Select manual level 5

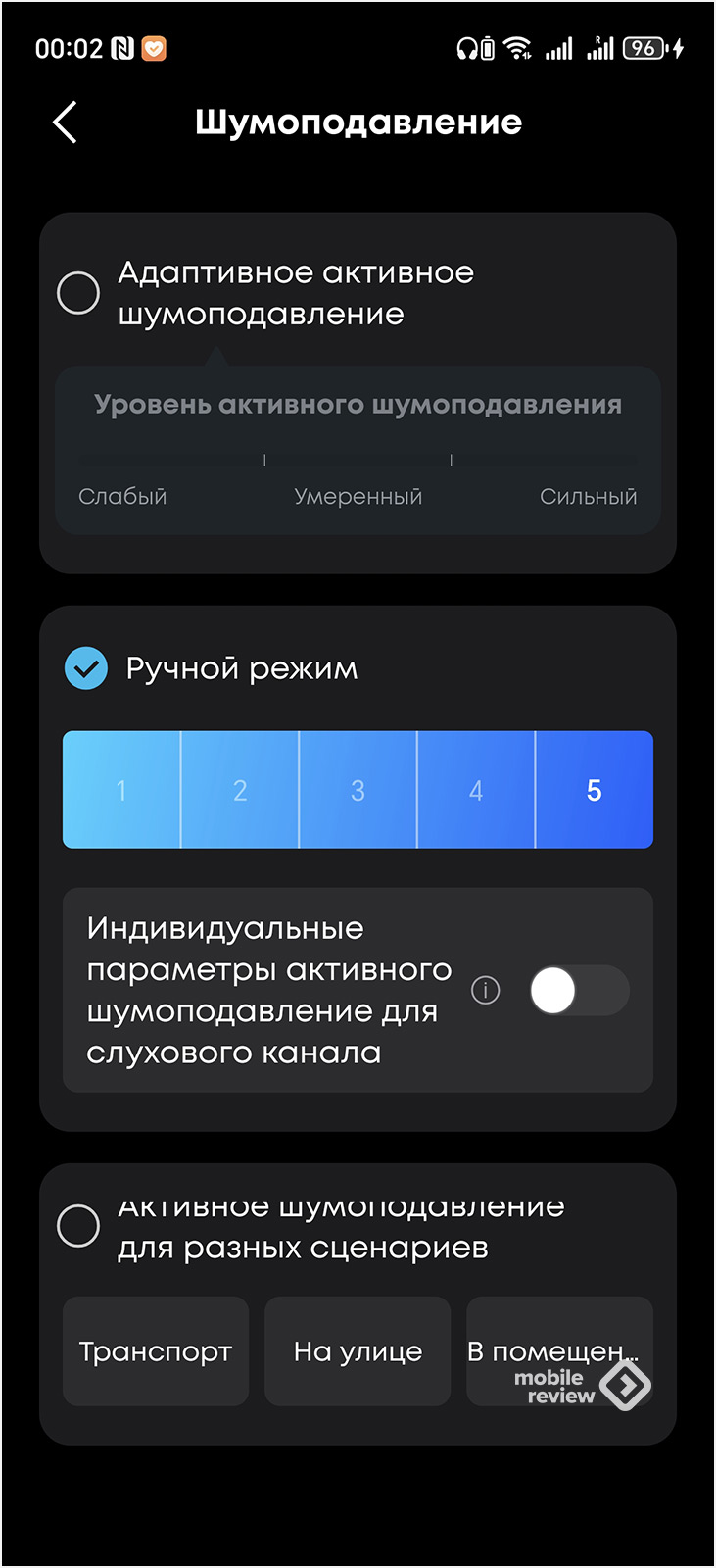pos(595,790)
